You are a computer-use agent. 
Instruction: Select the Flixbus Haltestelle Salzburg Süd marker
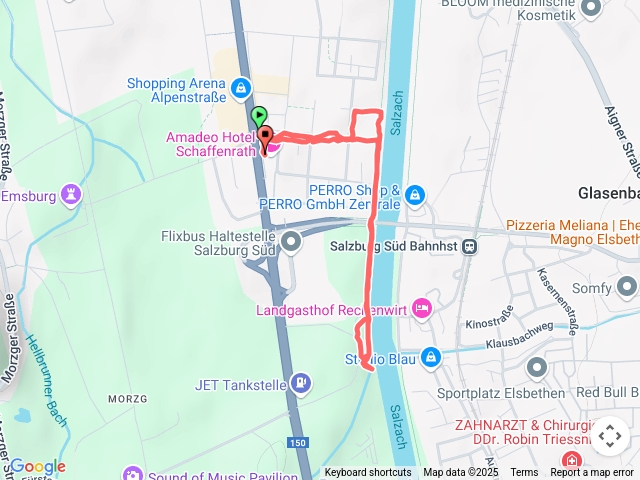291,241
